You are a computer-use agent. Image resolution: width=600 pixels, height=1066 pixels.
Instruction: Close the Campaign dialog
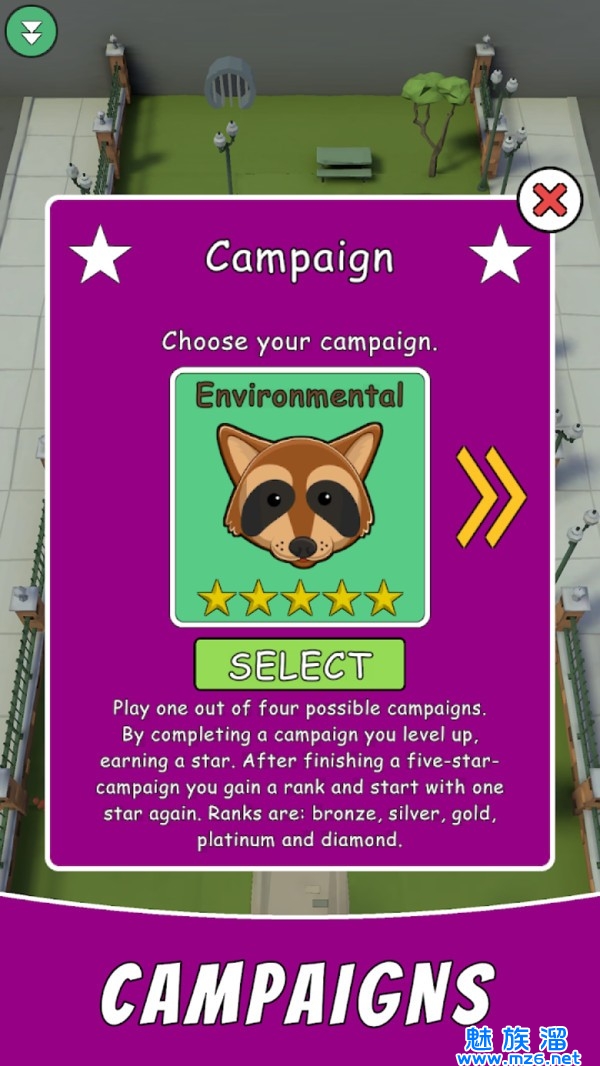[549, 201]
